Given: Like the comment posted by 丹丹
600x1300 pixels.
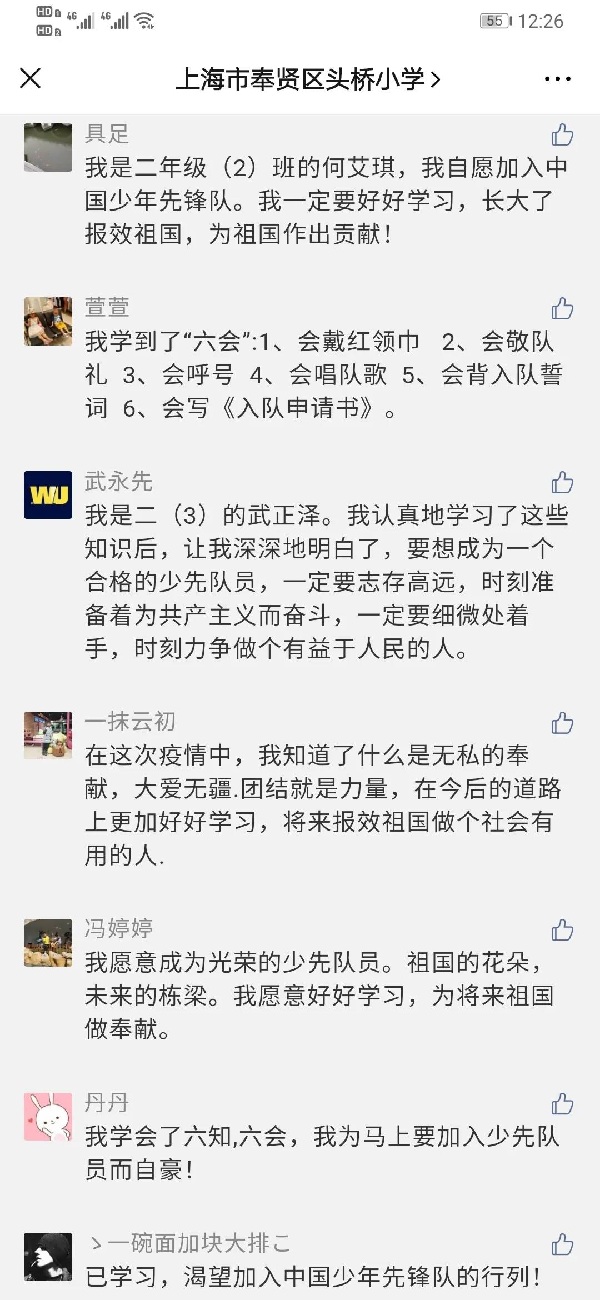Looking at the screenshot, I should [x=562, y=1103].
